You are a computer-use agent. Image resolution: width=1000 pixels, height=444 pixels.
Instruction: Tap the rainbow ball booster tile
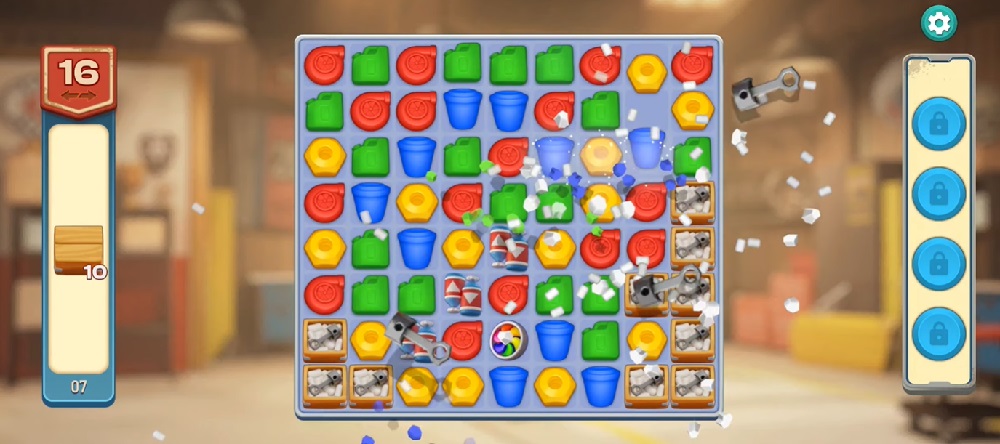tap(509, 340)
